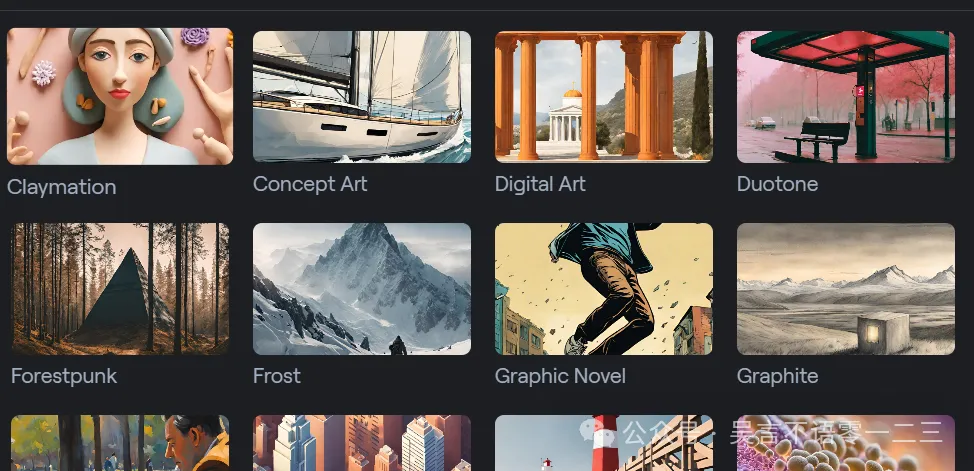This screenshot has width=974, height=471.
Task: Select the Graphic Novel style
Action: (x=604, y=288)
